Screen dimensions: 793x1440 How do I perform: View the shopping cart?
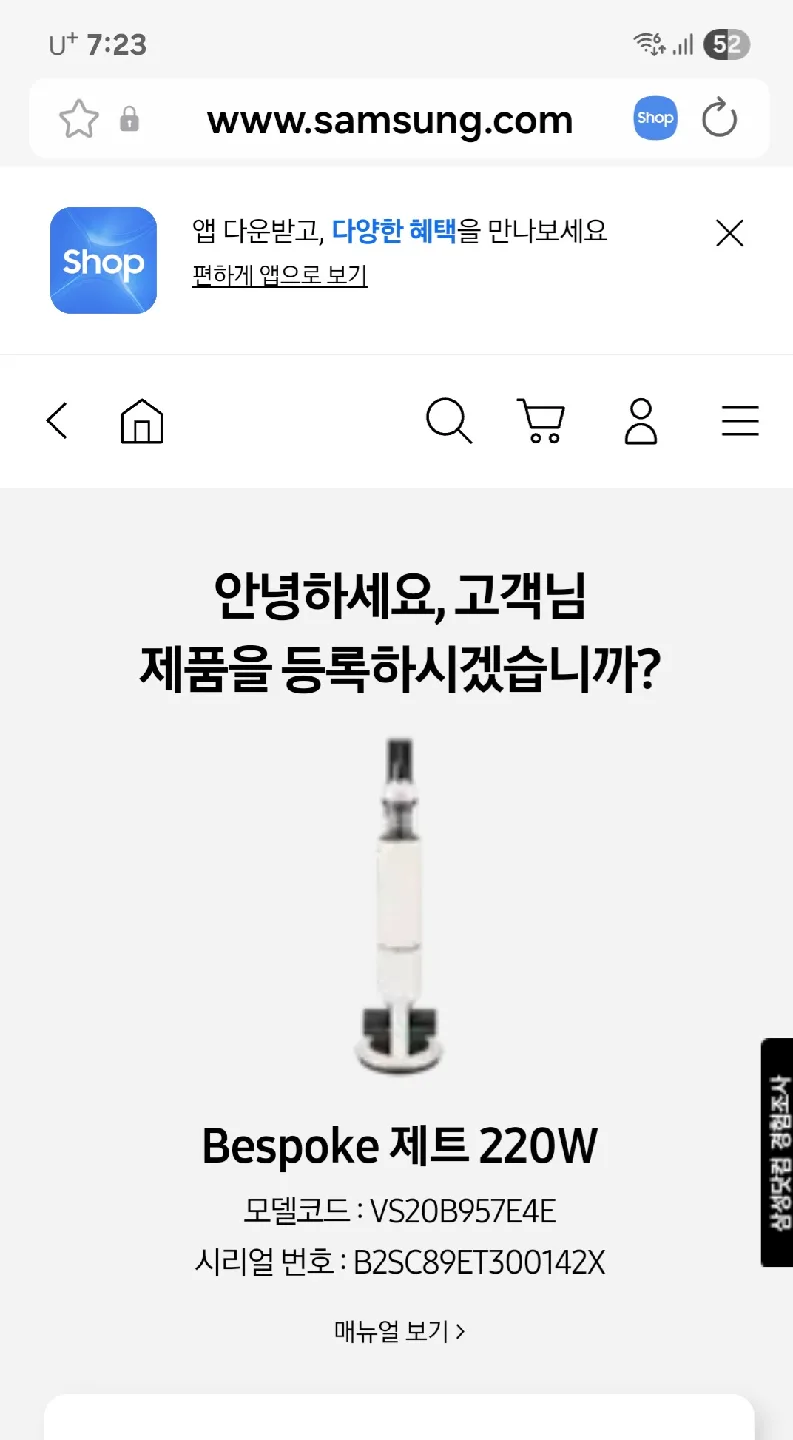pyautogui.click(x=541, y=421)
